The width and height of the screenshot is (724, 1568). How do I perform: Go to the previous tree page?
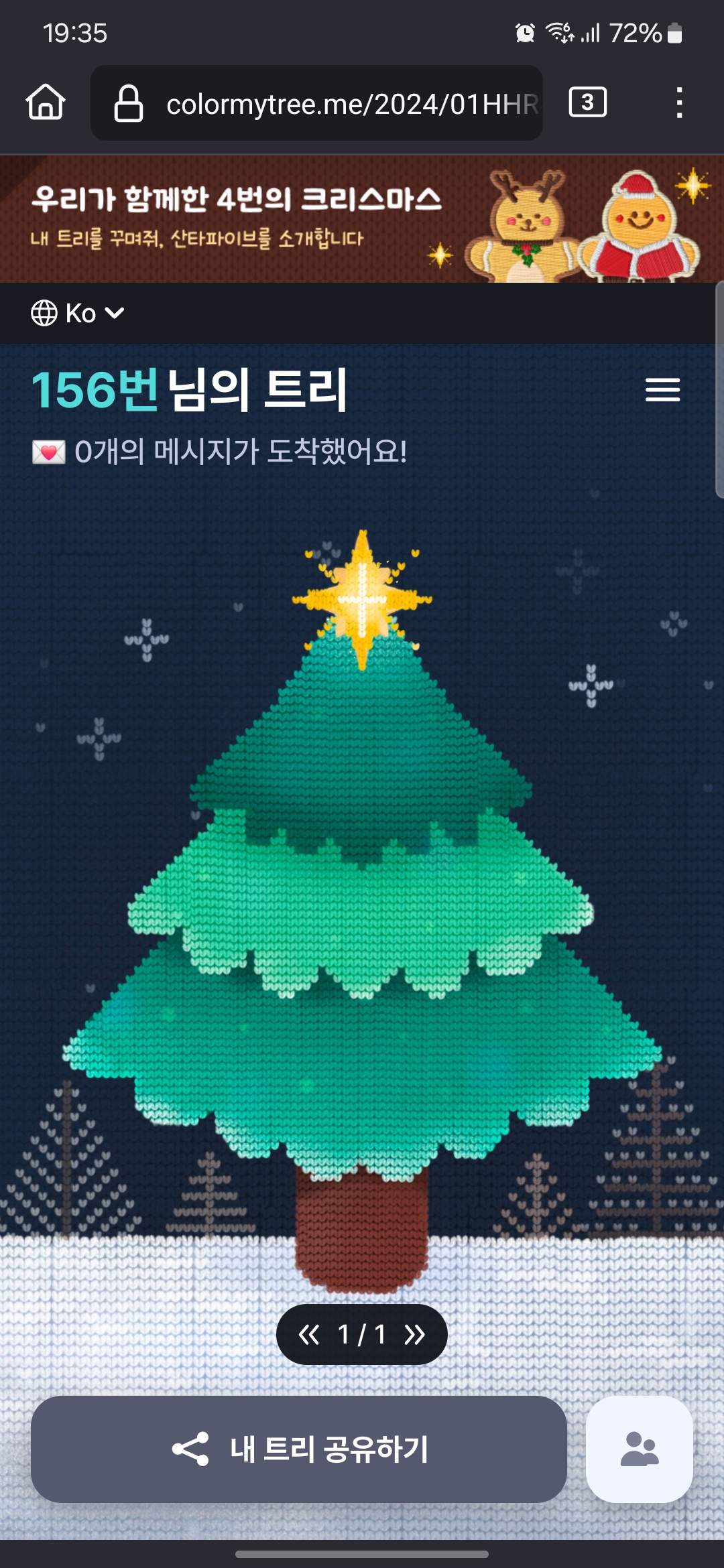point(309,1335)
